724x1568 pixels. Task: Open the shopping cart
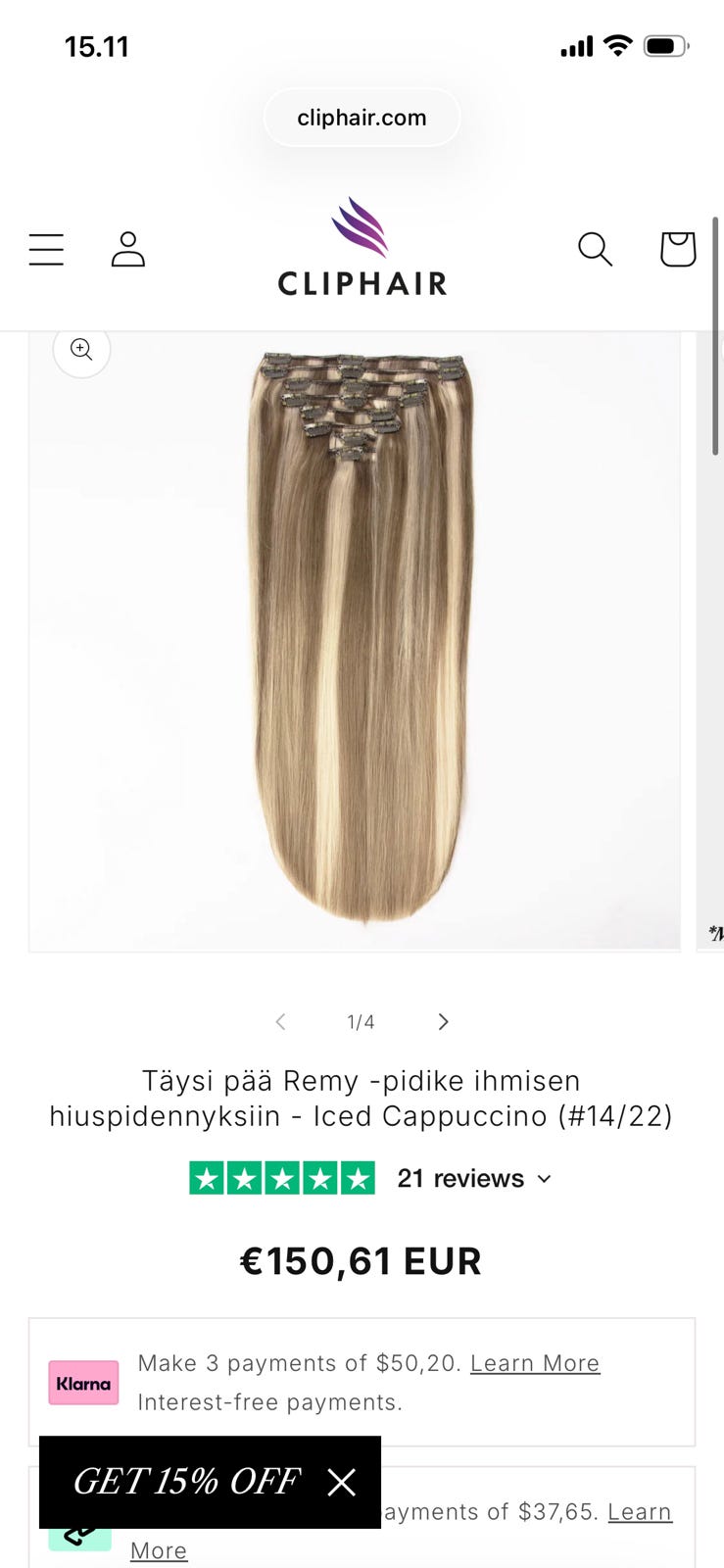point(677,250)
